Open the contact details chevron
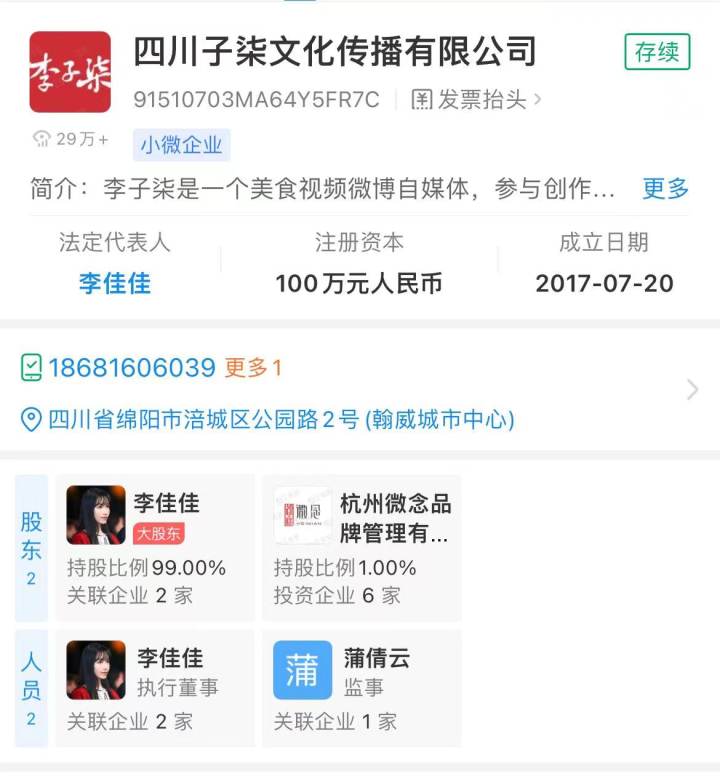 coord(692,390)
